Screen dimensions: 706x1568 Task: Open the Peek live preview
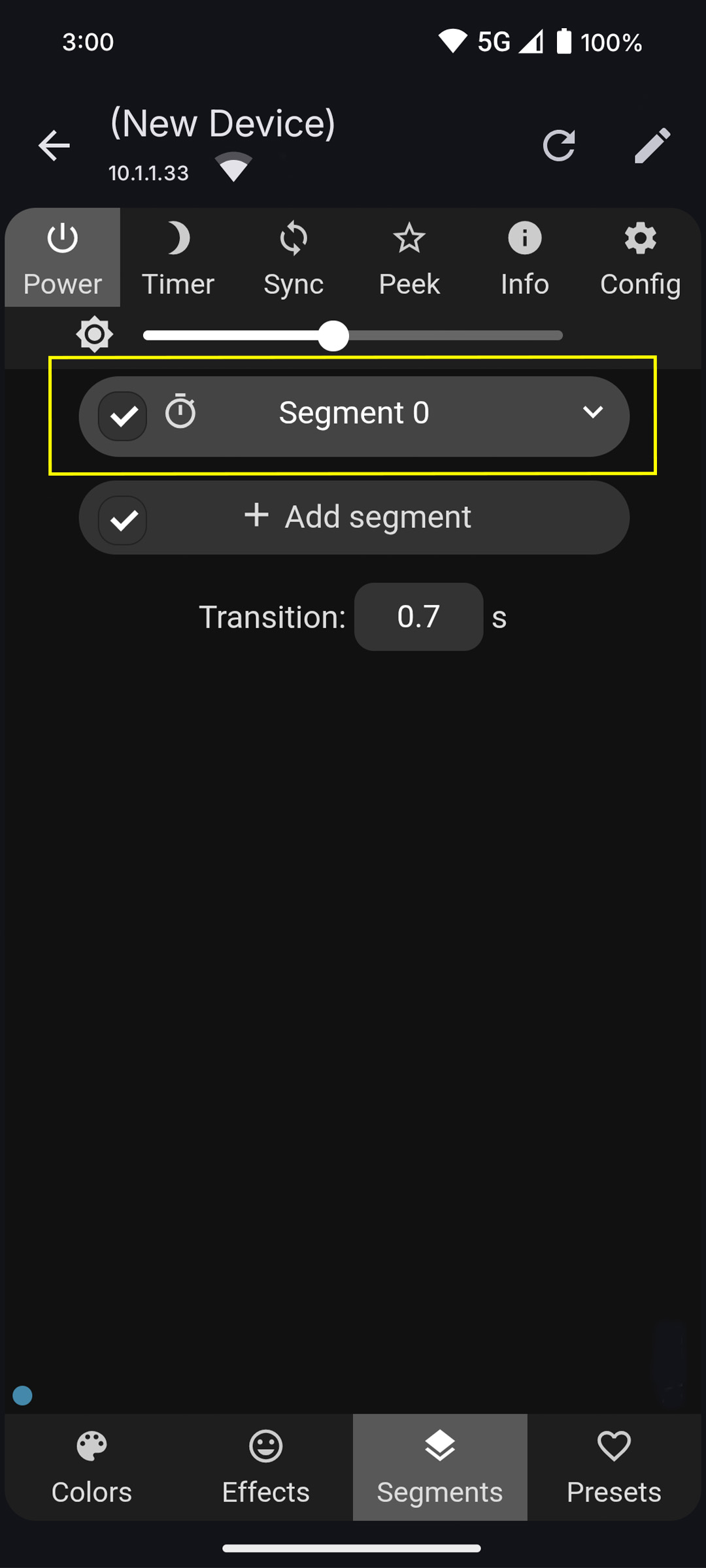(x=409, y=257)
